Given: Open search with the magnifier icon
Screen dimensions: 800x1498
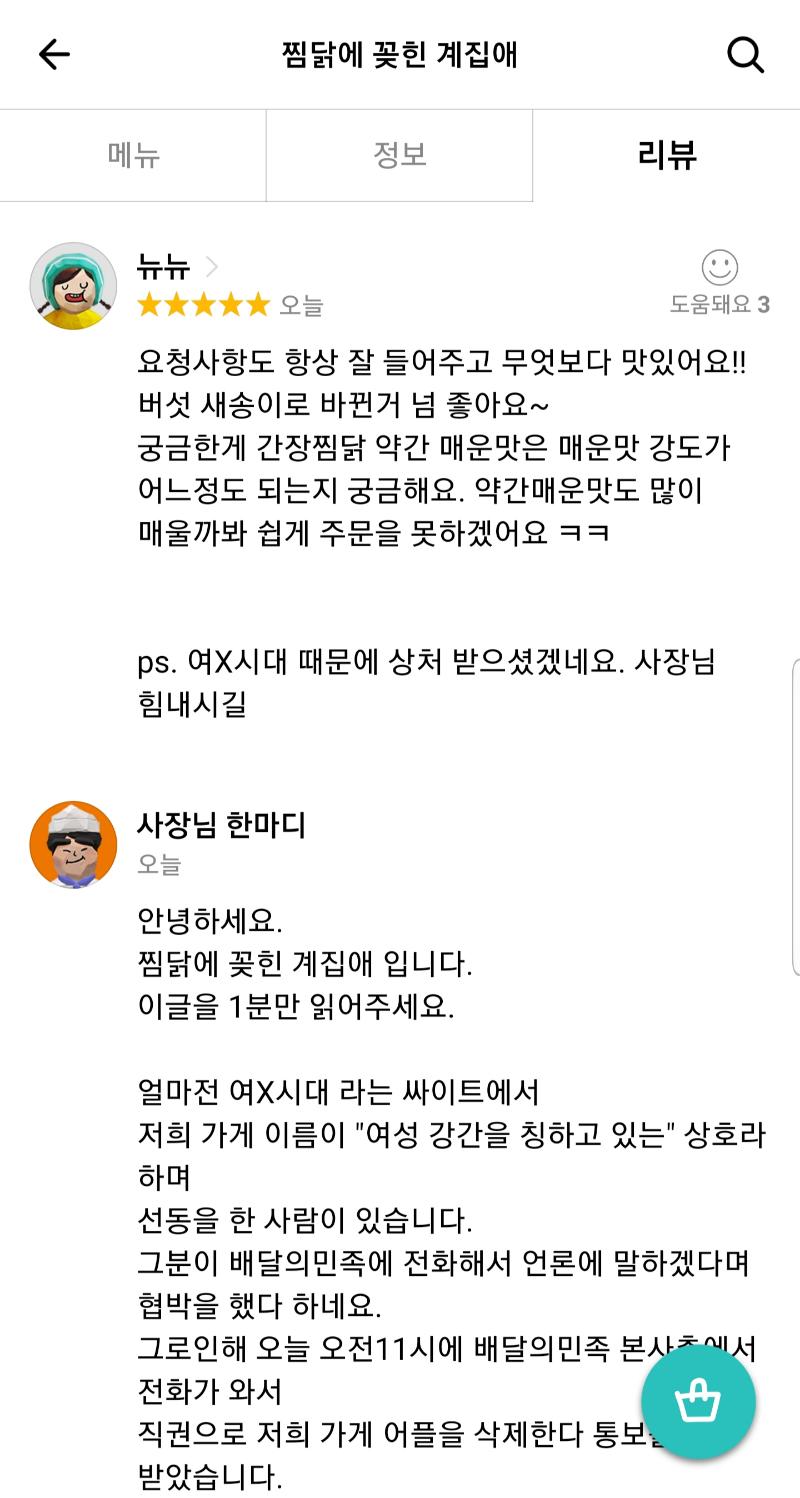Looking at the screenshot, I should click(x=745, y=54).
